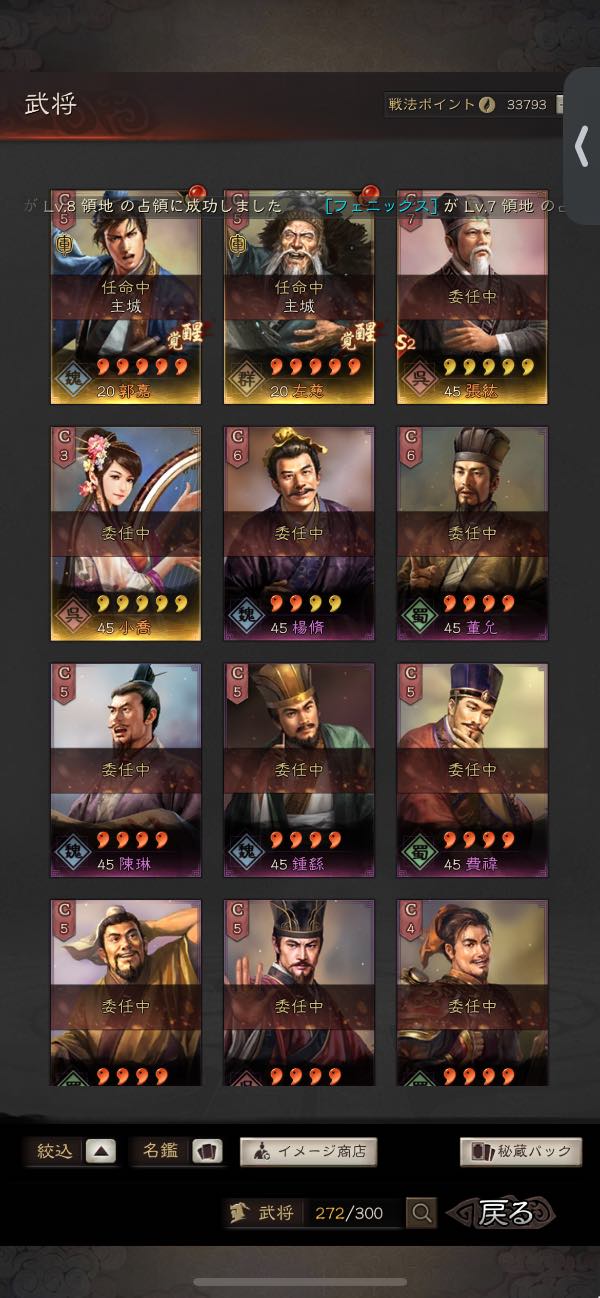Open the 費禕 general card

472,769
